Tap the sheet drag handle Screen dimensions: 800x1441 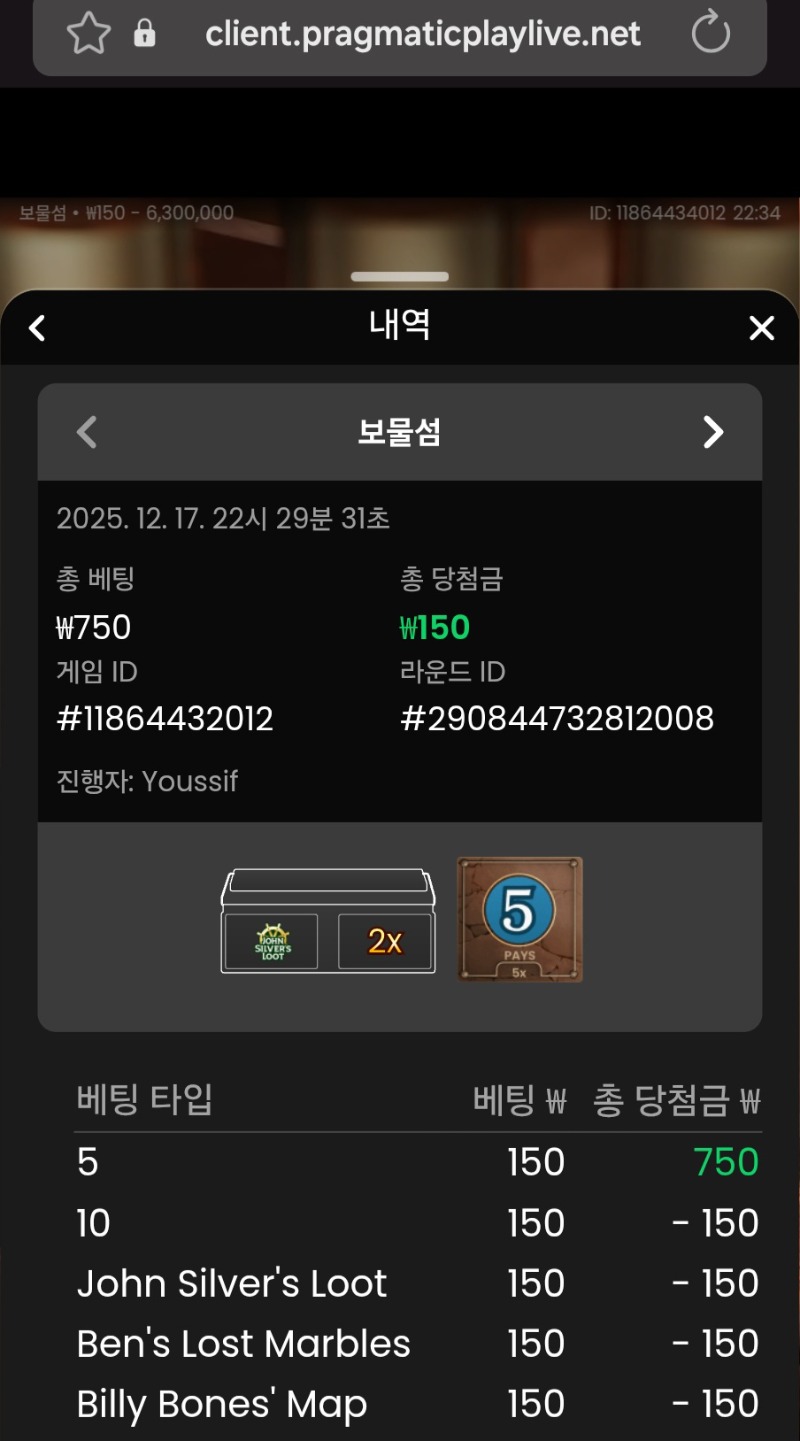400,277
